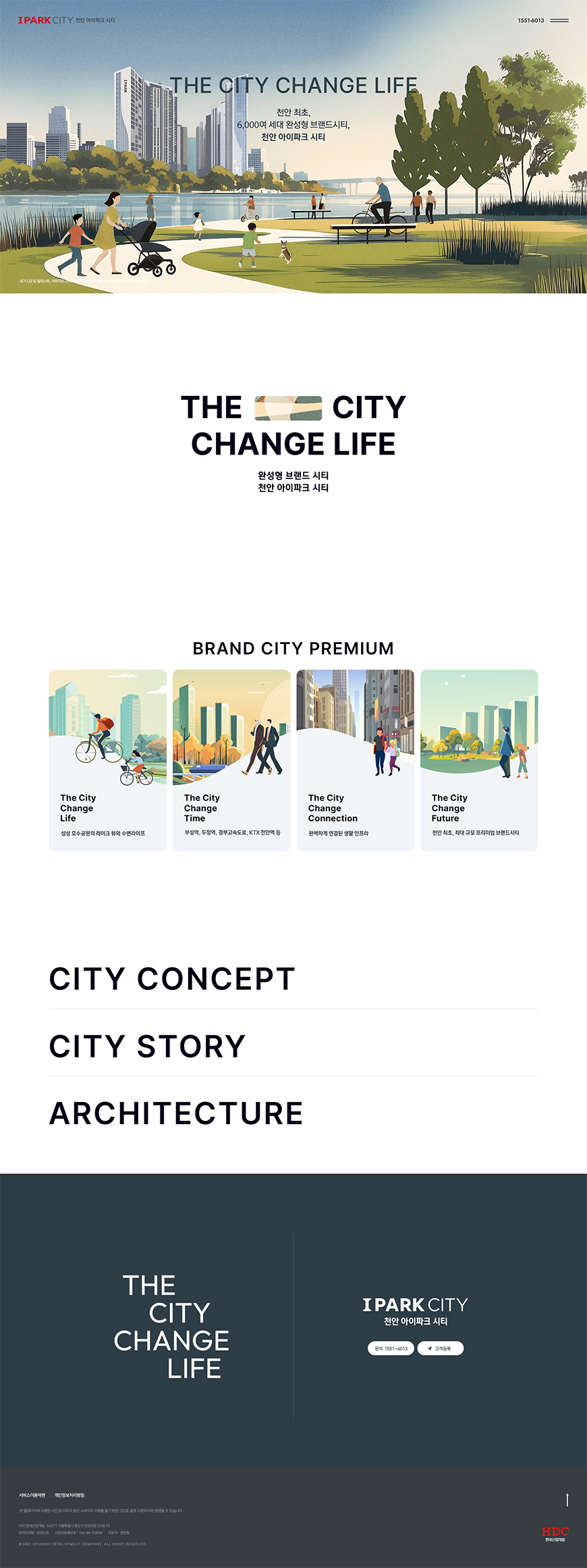Go to the CITY STORY section
Image resolution: width=587 pixels, height=1568 pixels.
point(147,1046)
